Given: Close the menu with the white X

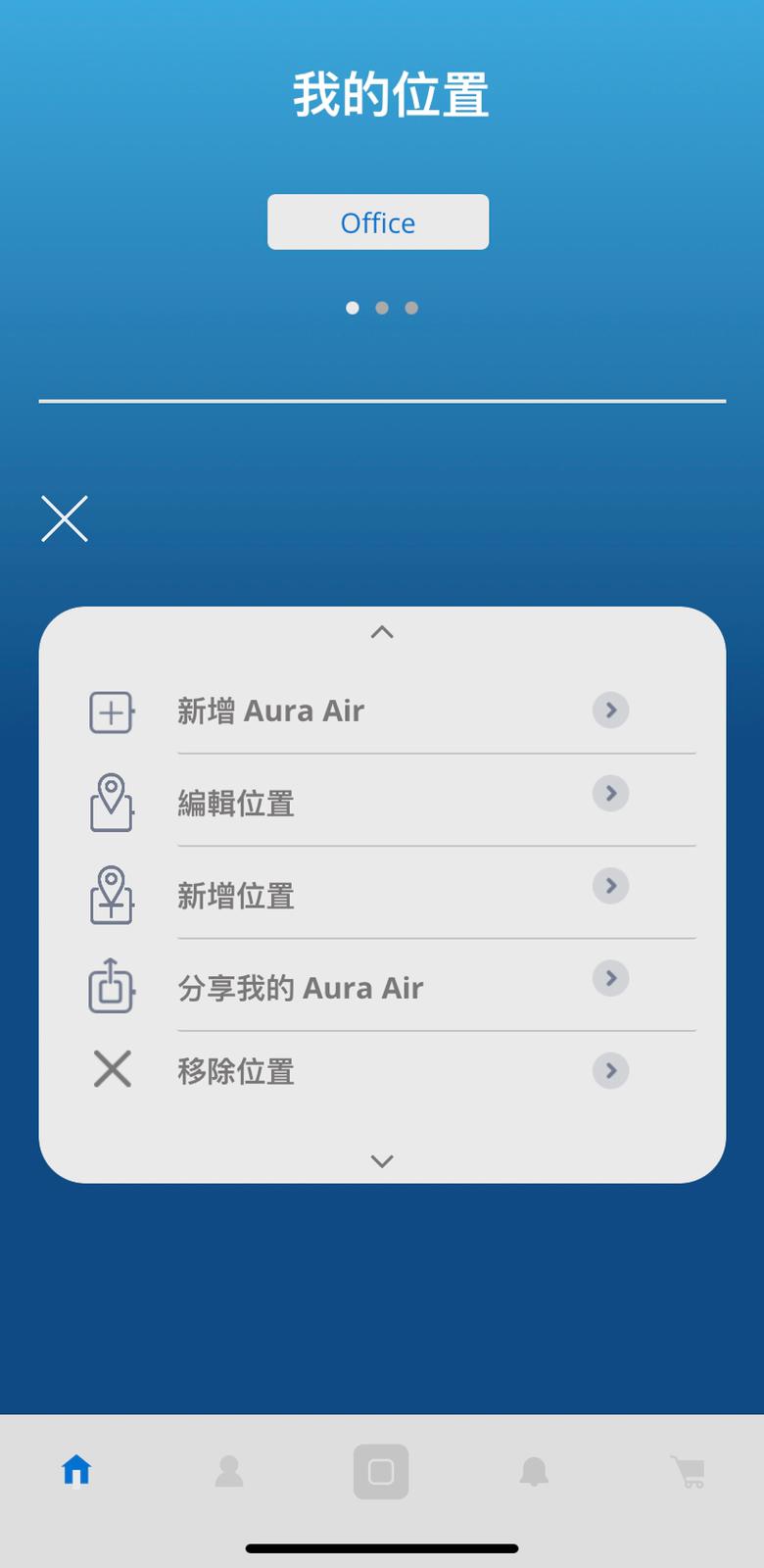Looking at the screenshot, I should [x=65, y=518].
